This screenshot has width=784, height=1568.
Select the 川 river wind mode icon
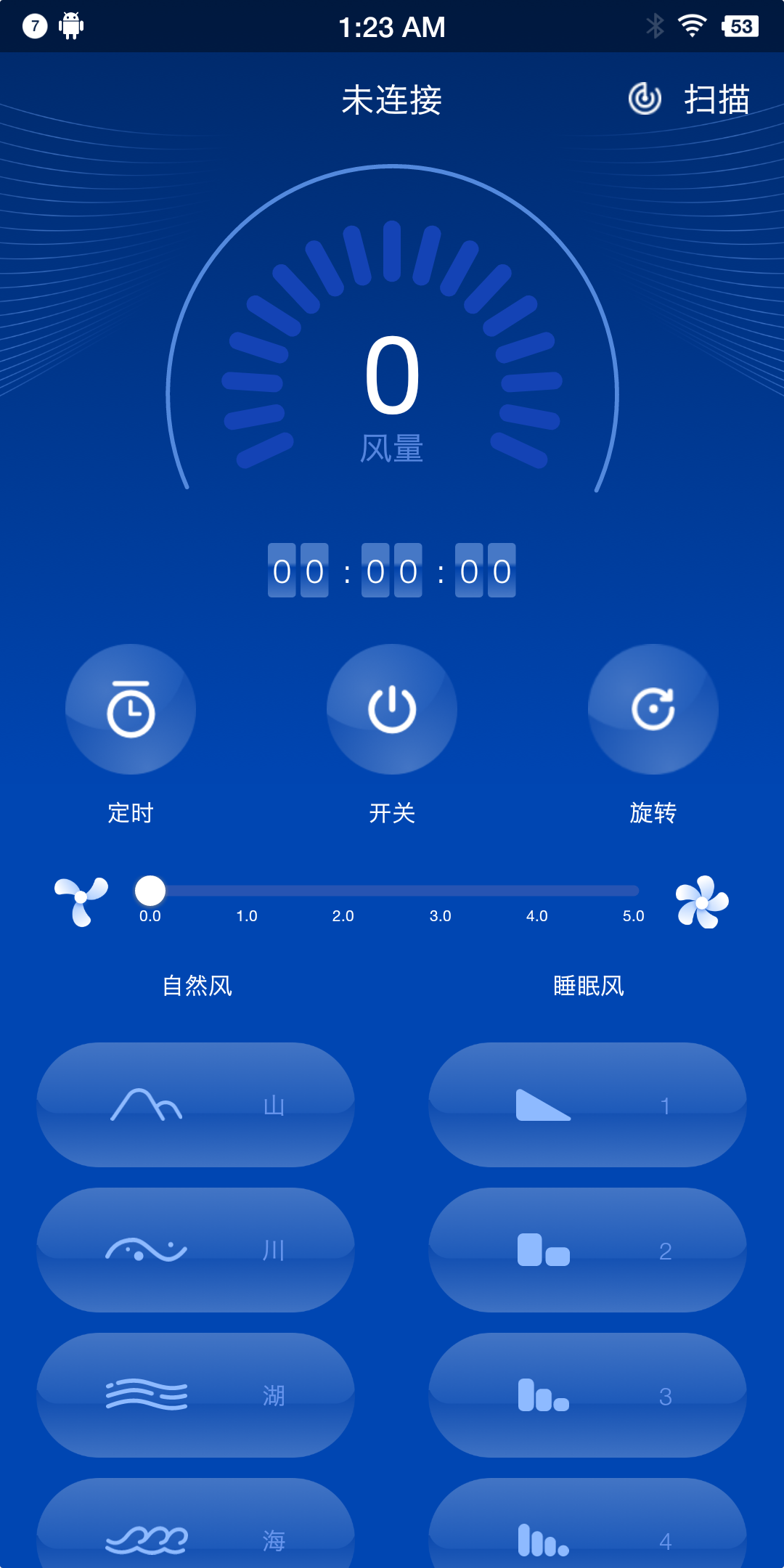click(x=196, y=1249)
